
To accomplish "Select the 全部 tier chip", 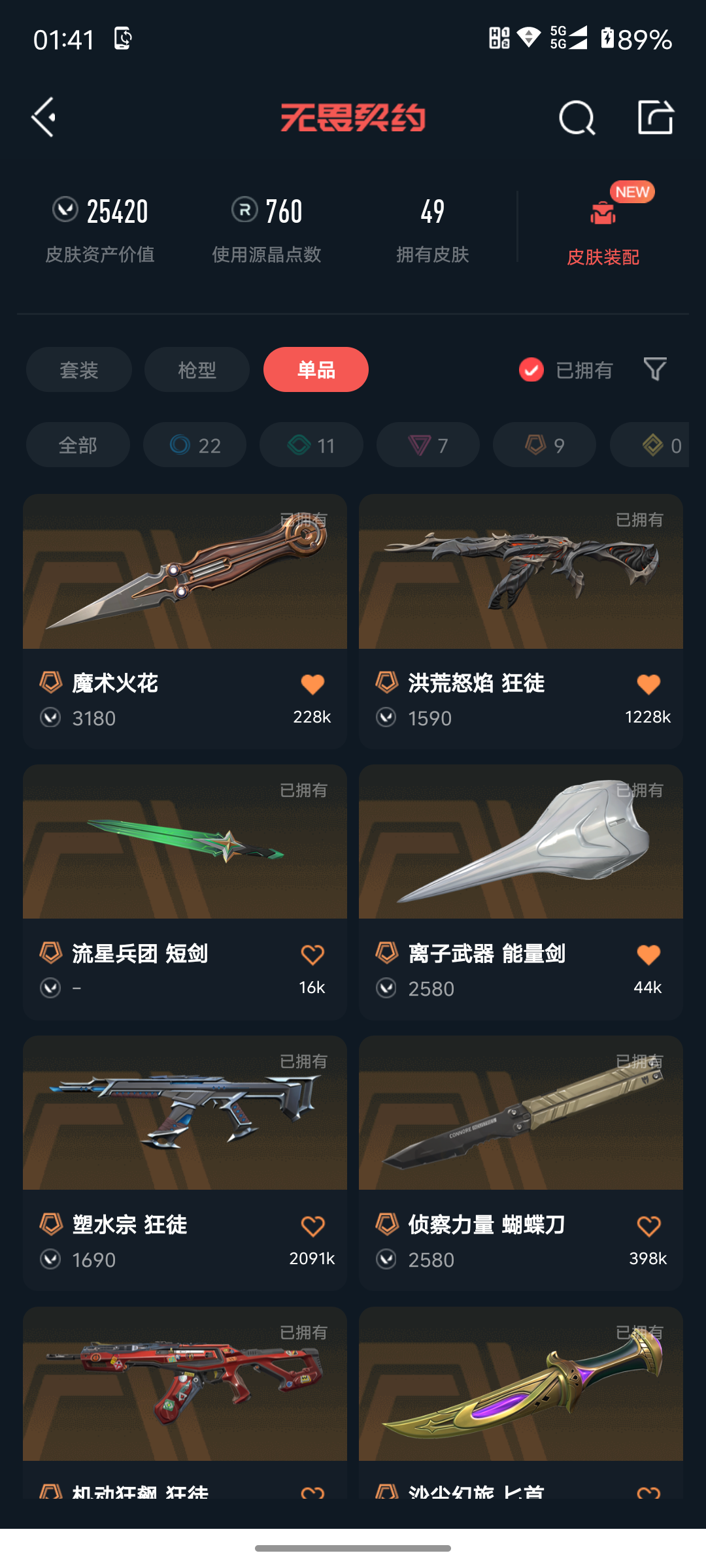I will (x=78, y=445).
